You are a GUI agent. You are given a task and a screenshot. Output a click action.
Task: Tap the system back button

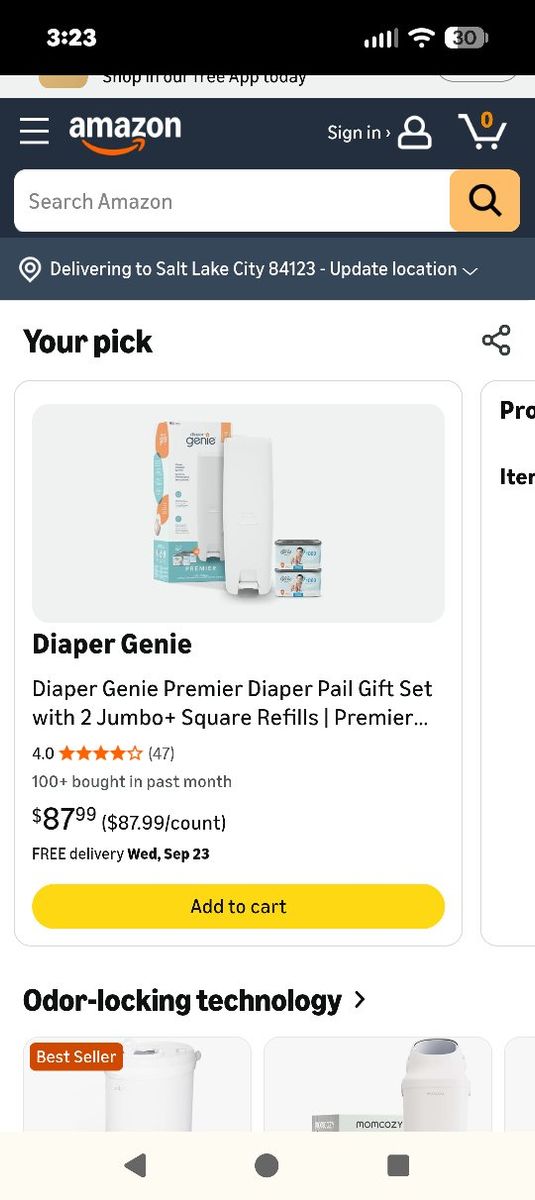(135, 1165)
